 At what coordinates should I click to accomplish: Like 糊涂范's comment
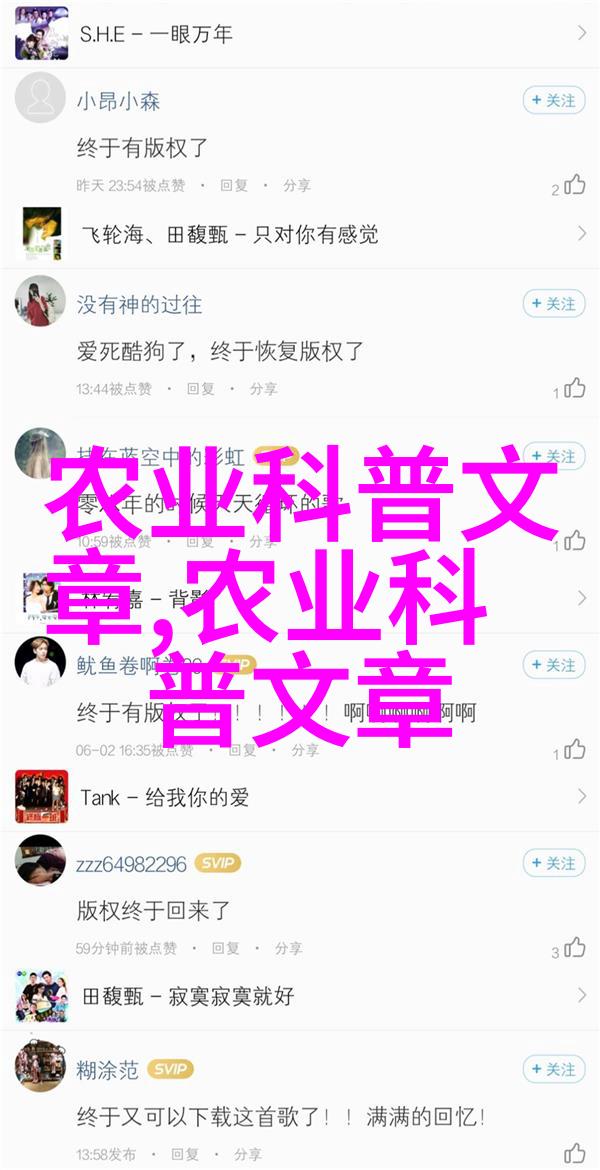coord(574,1153)
